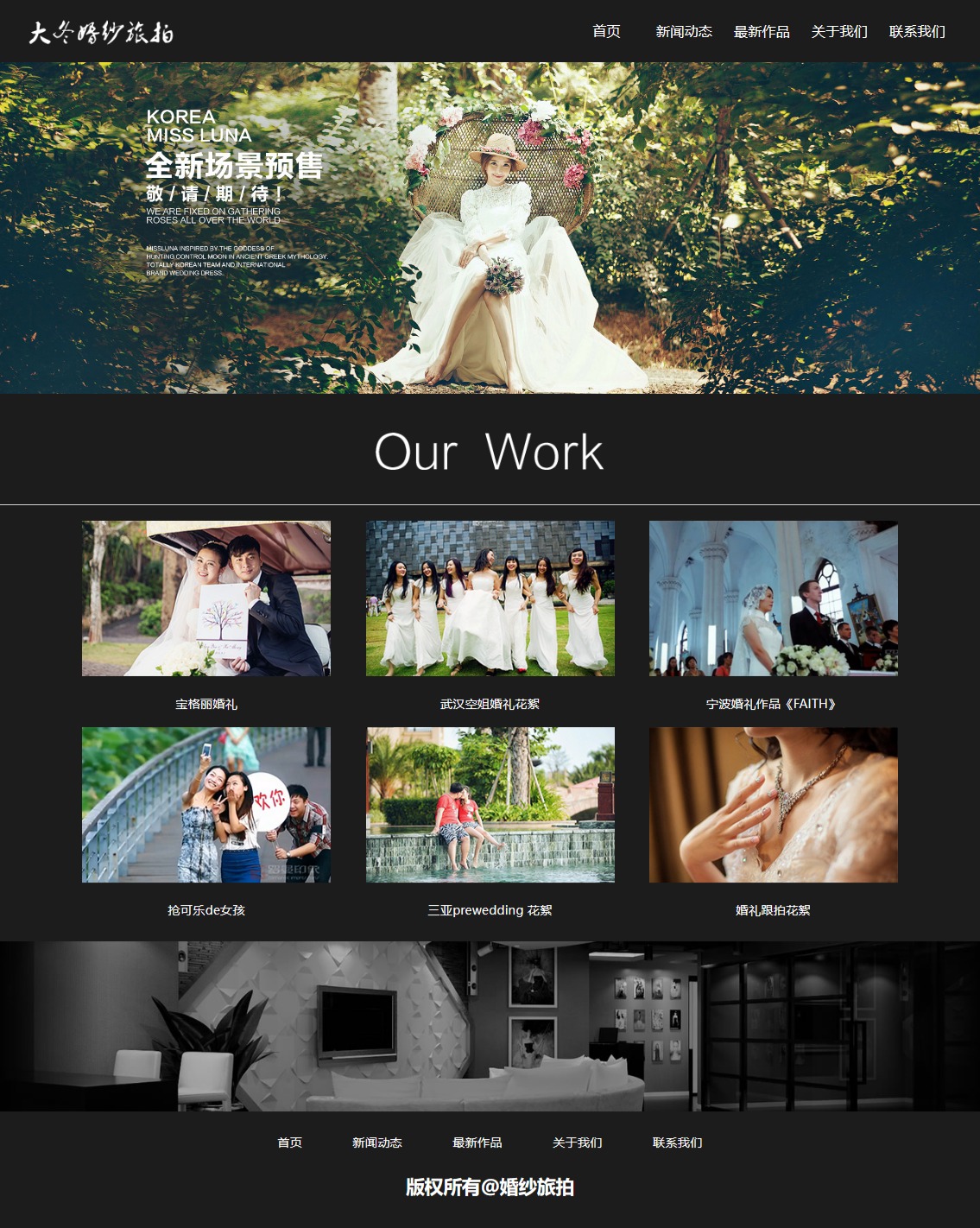Open the 抢可乐de女孩 work tile

pos(206,805)
